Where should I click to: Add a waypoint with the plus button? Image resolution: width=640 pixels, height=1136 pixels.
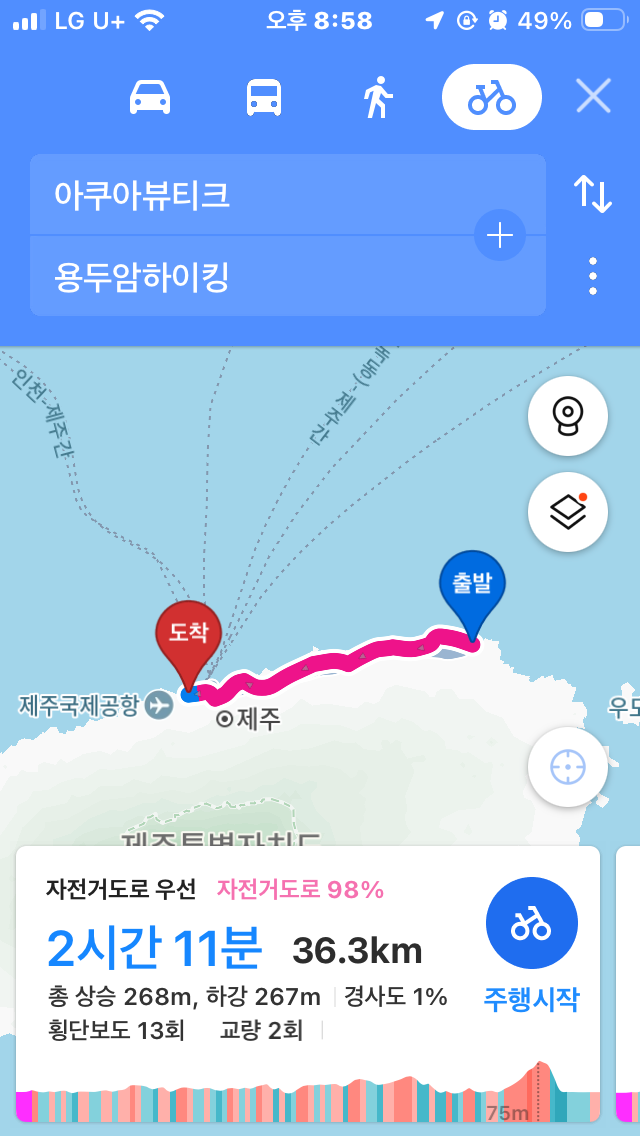click(x=499, y=236)
